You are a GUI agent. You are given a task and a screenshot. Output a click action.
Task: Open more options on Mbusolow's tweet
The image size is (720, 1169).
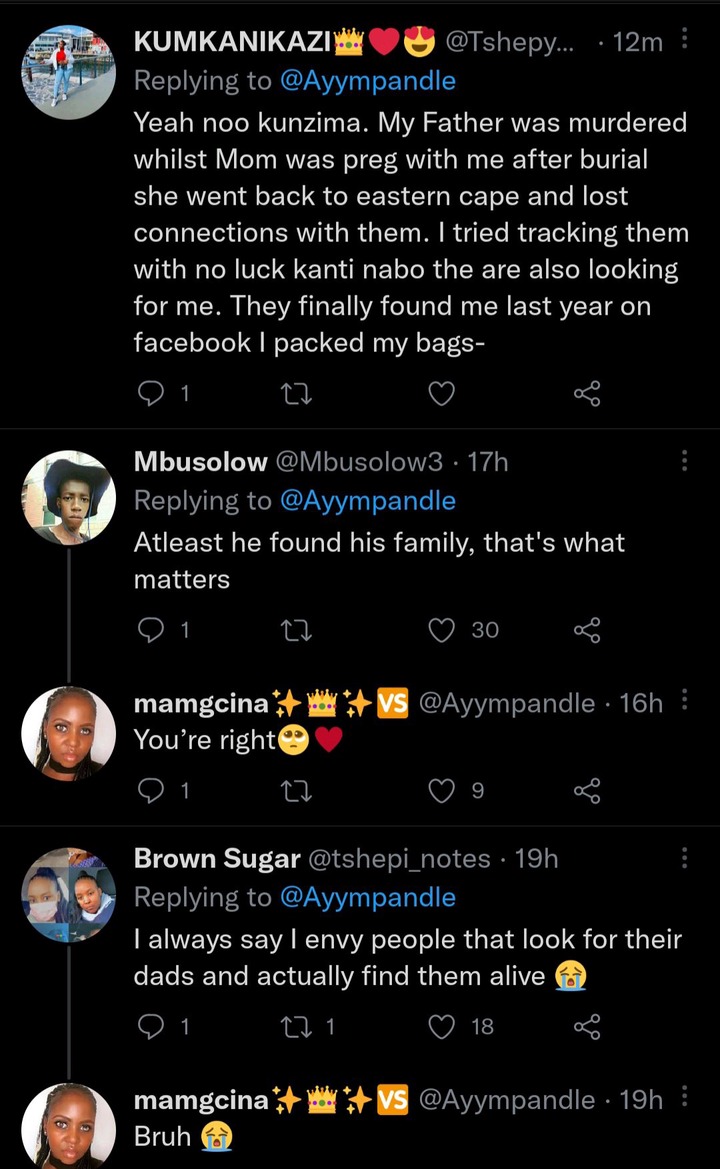coord(684,461)
